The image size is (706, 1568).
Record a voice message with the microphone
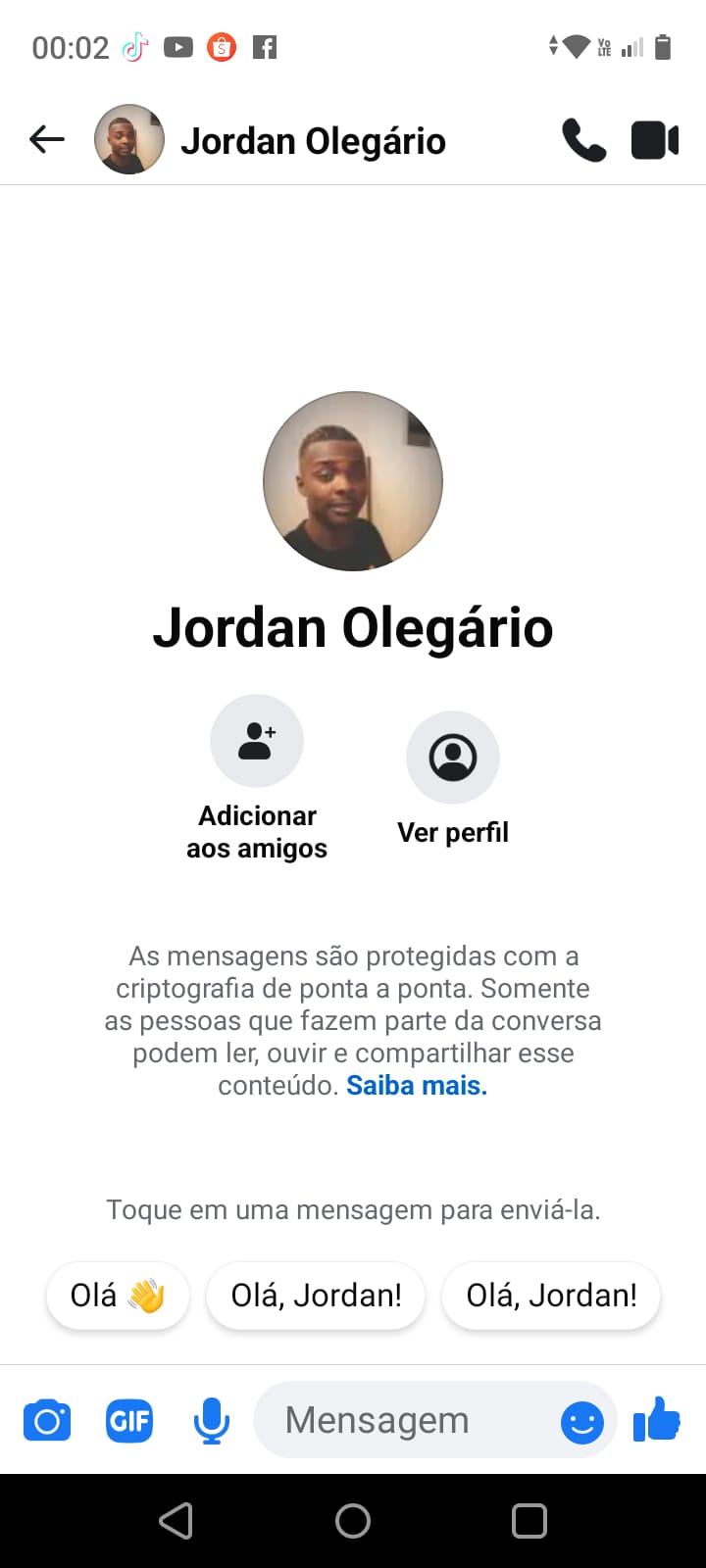[x=211, y=1421]
